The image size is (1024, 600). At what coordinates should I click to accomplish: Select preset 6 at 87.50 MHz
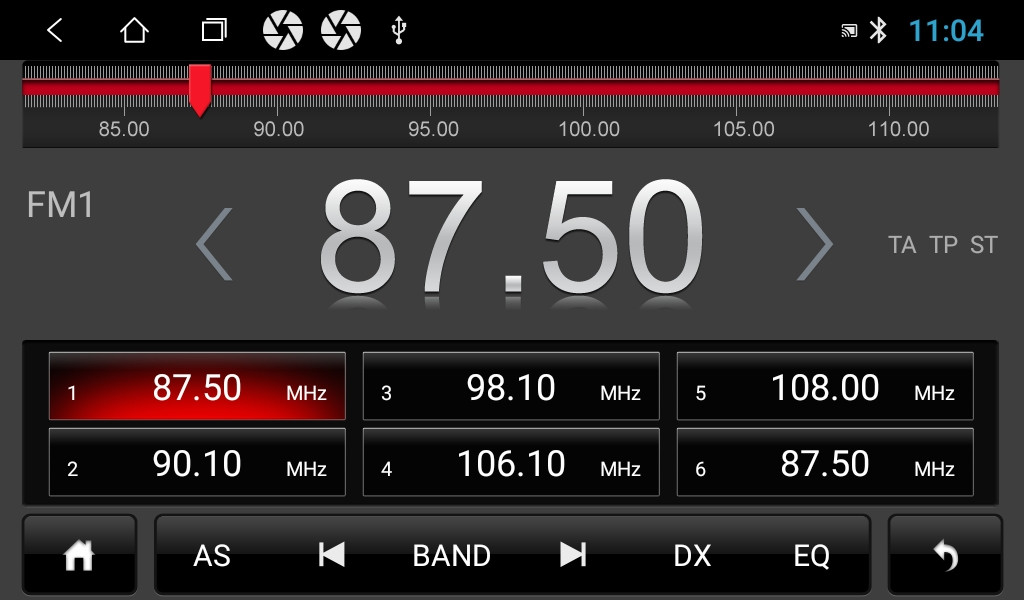tap(825, 463)
